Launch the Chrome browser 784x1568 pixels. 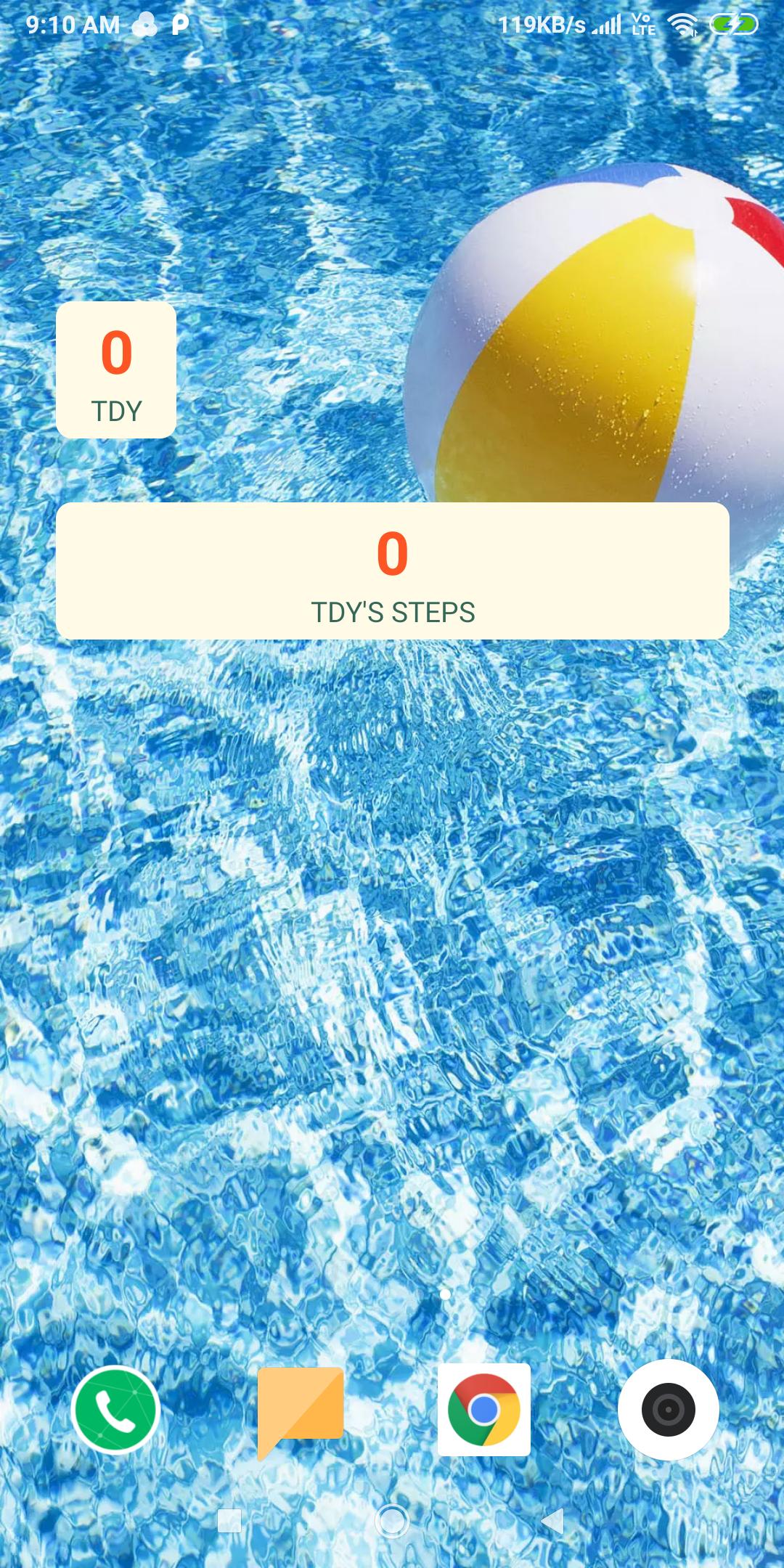click(484, 1410)
